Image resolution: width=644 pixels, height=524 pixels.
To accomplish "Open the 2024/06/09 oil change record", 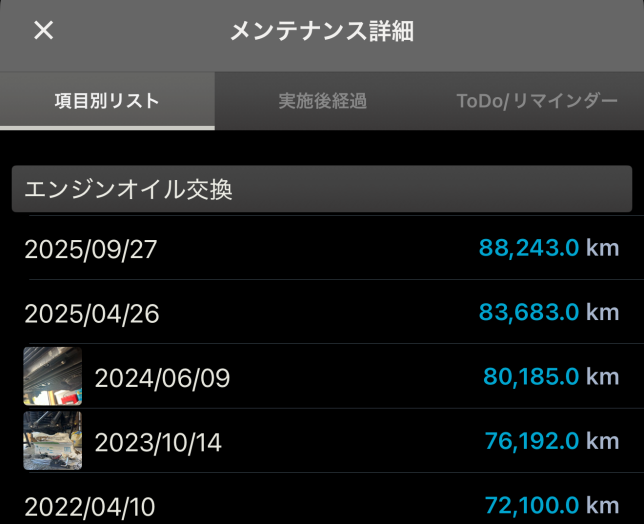I will pyautogui.click(x=322, y=377).
